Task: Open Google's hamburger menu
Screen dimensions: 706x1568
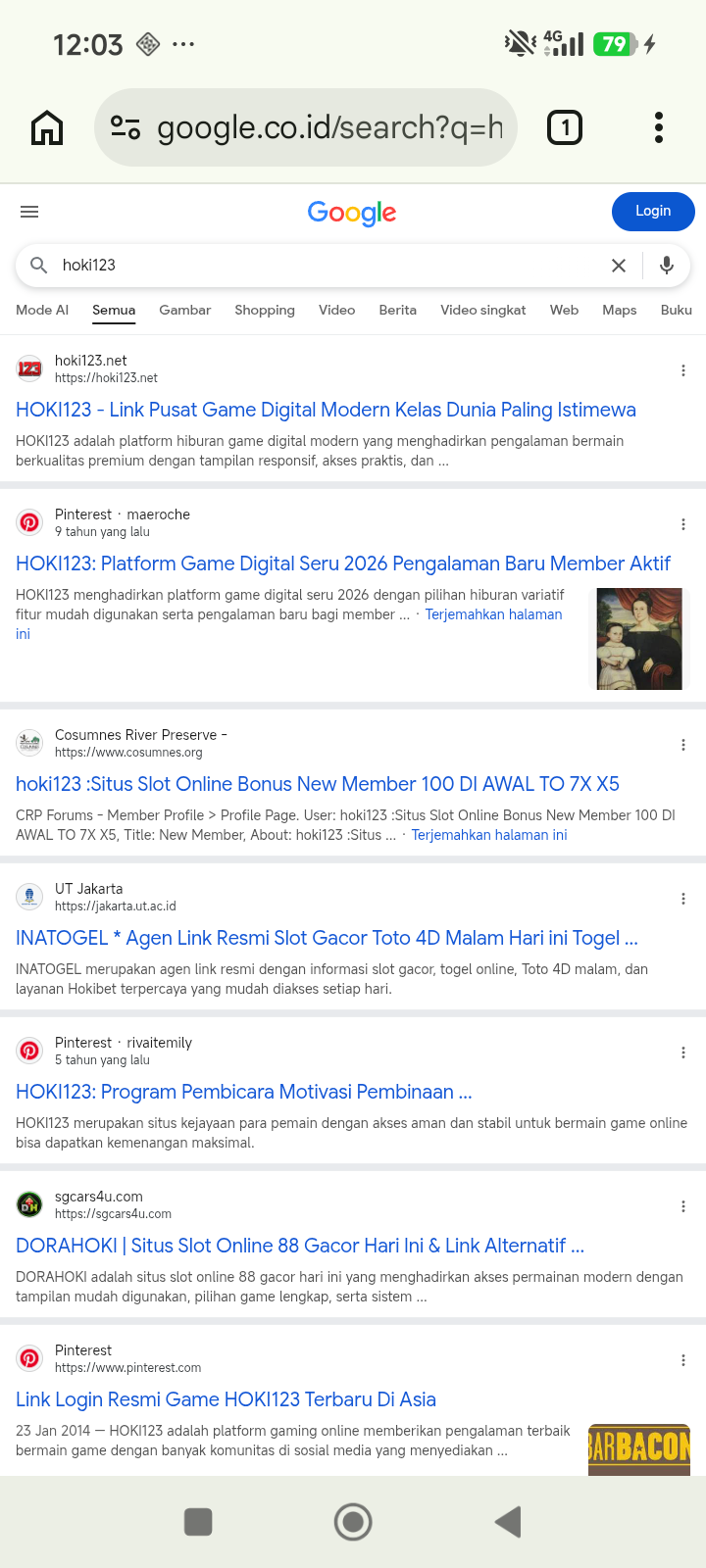Action: click(x=29, y=212)
